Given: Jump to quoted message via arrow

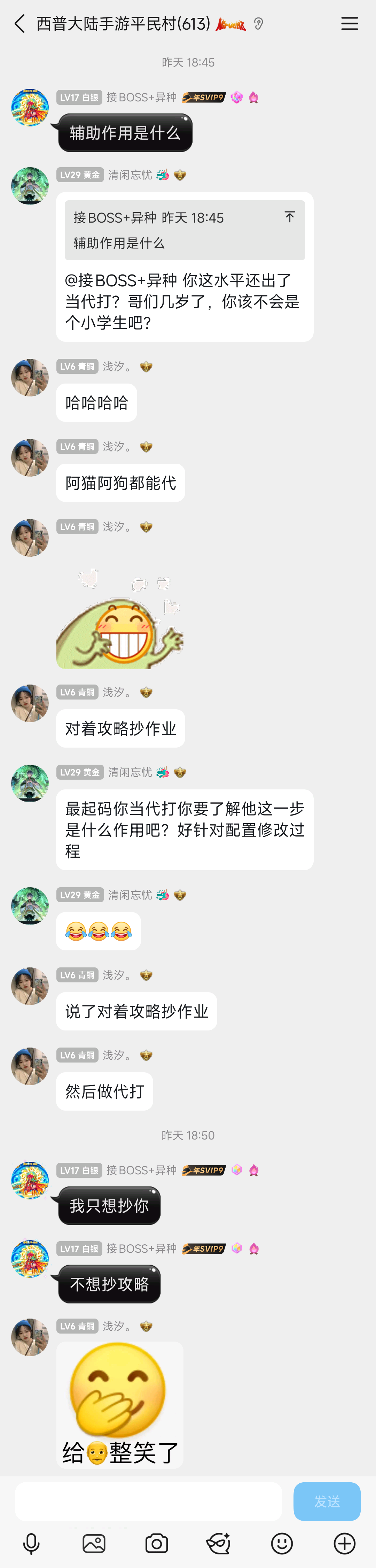Looking at the screenshot, I should point(290,217).
